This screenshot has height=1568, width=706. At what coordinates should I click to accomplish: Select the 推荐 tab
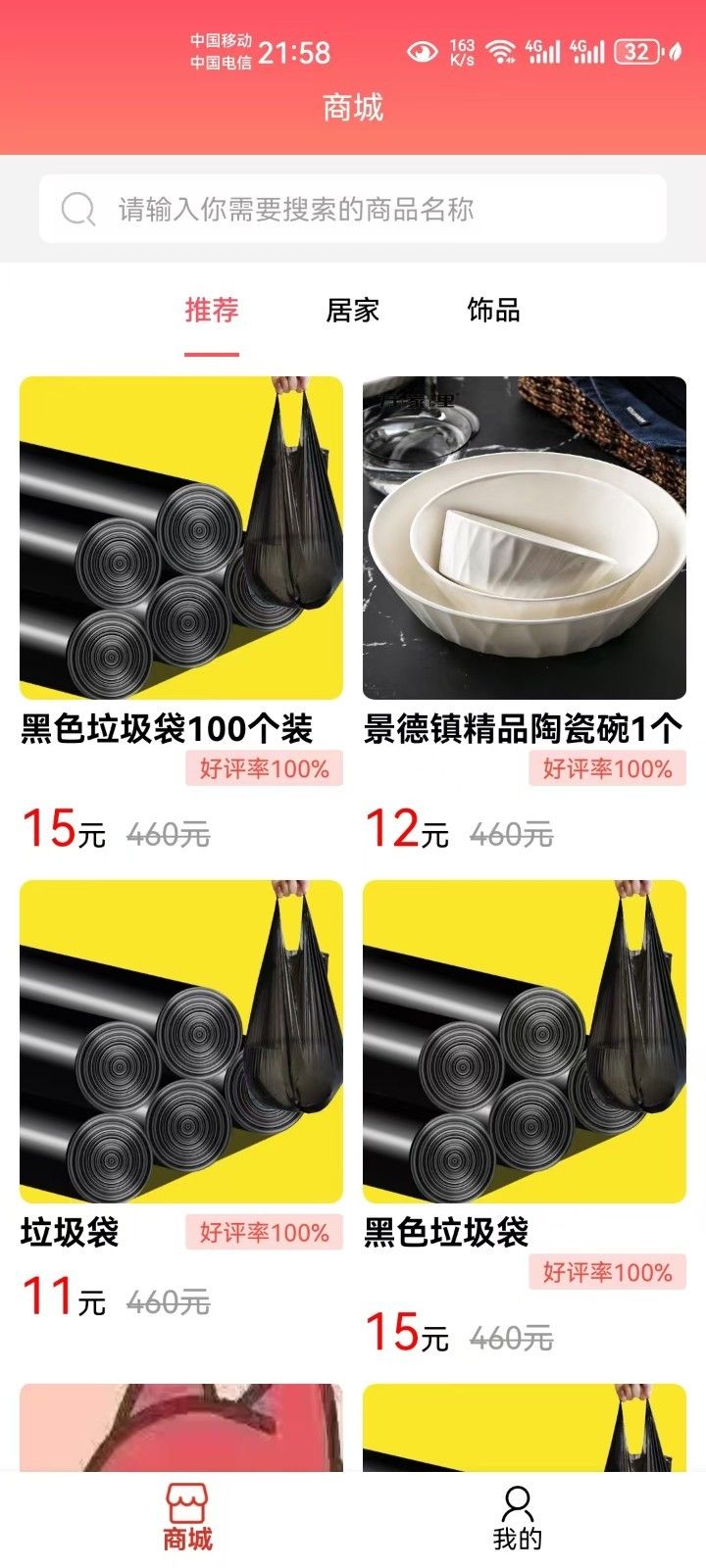pos(212,311)
